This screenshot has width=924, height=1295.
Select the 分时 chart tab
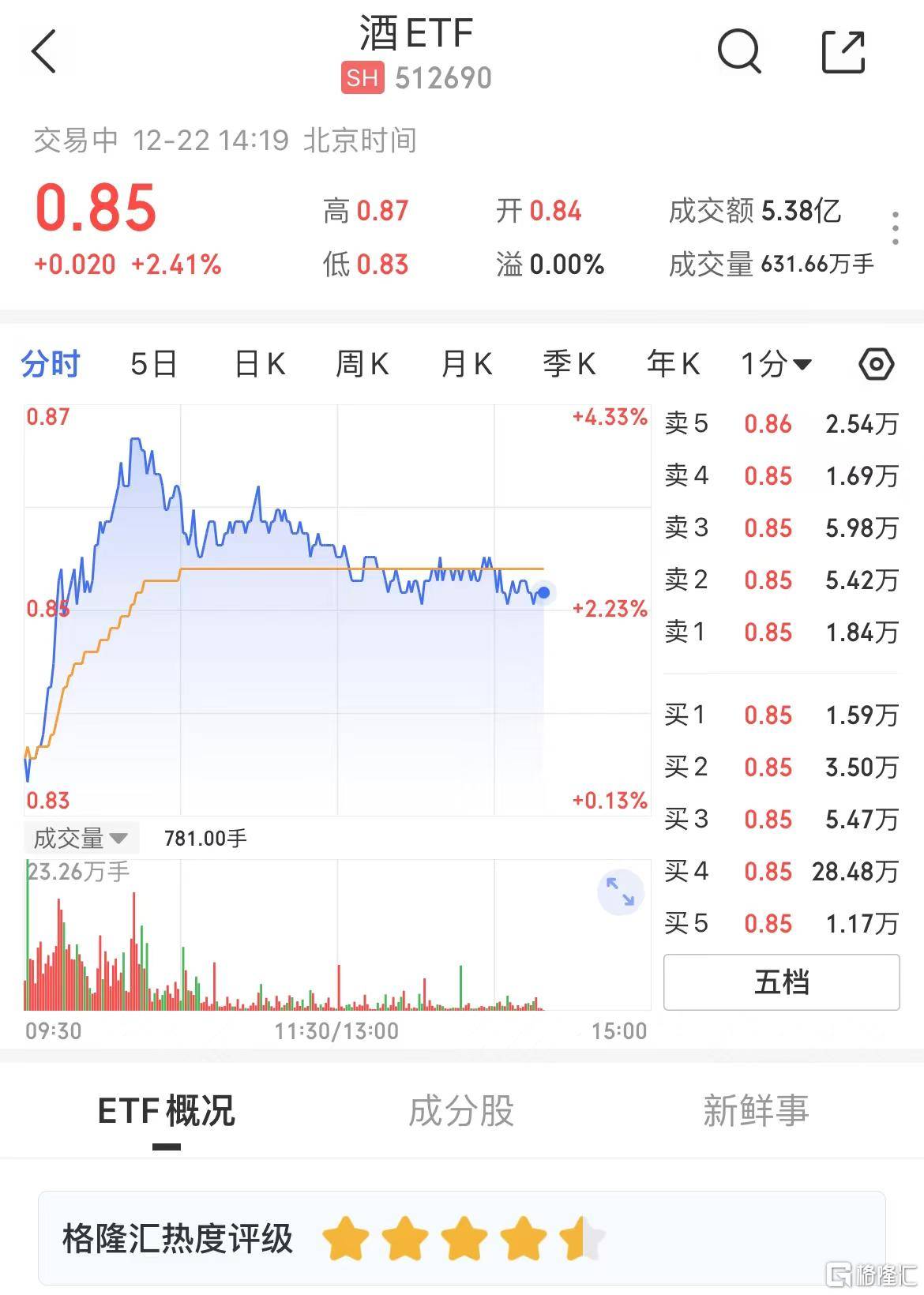(x=51, y=364)
